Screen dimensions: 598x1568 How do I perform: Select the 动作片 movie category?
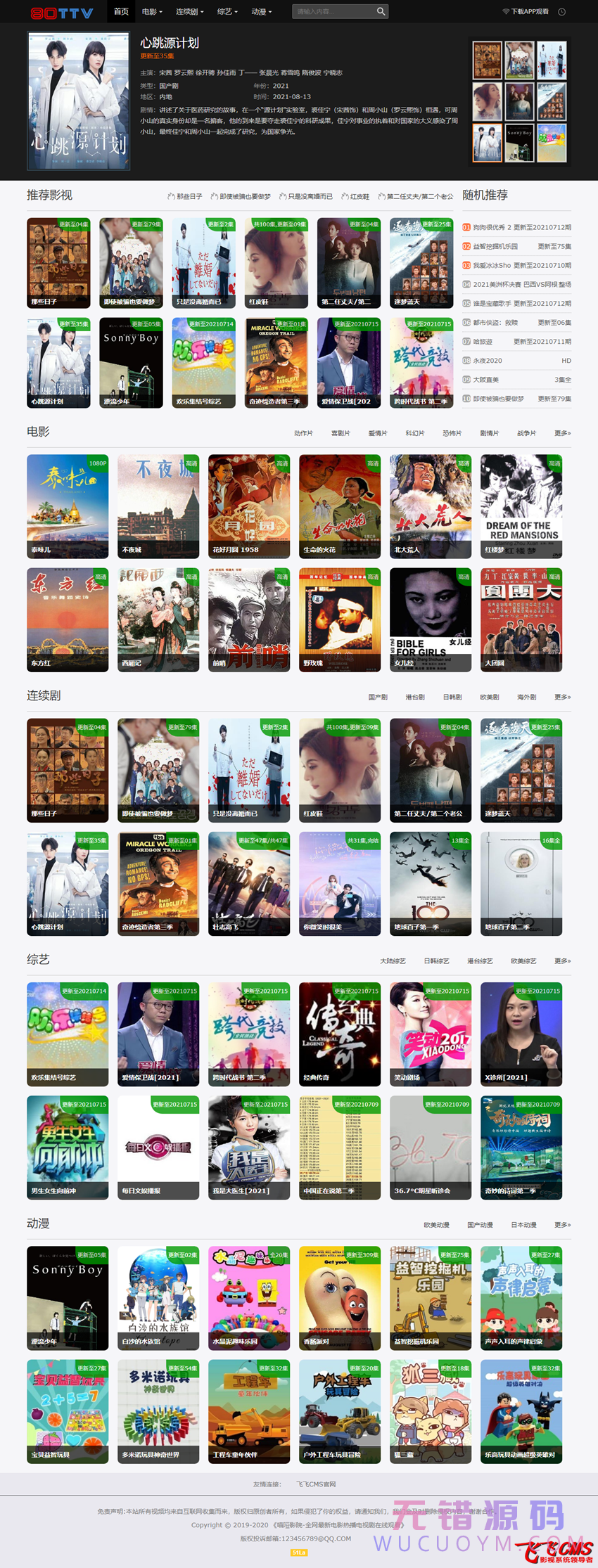pyautogui.click(x=303, y=433)
